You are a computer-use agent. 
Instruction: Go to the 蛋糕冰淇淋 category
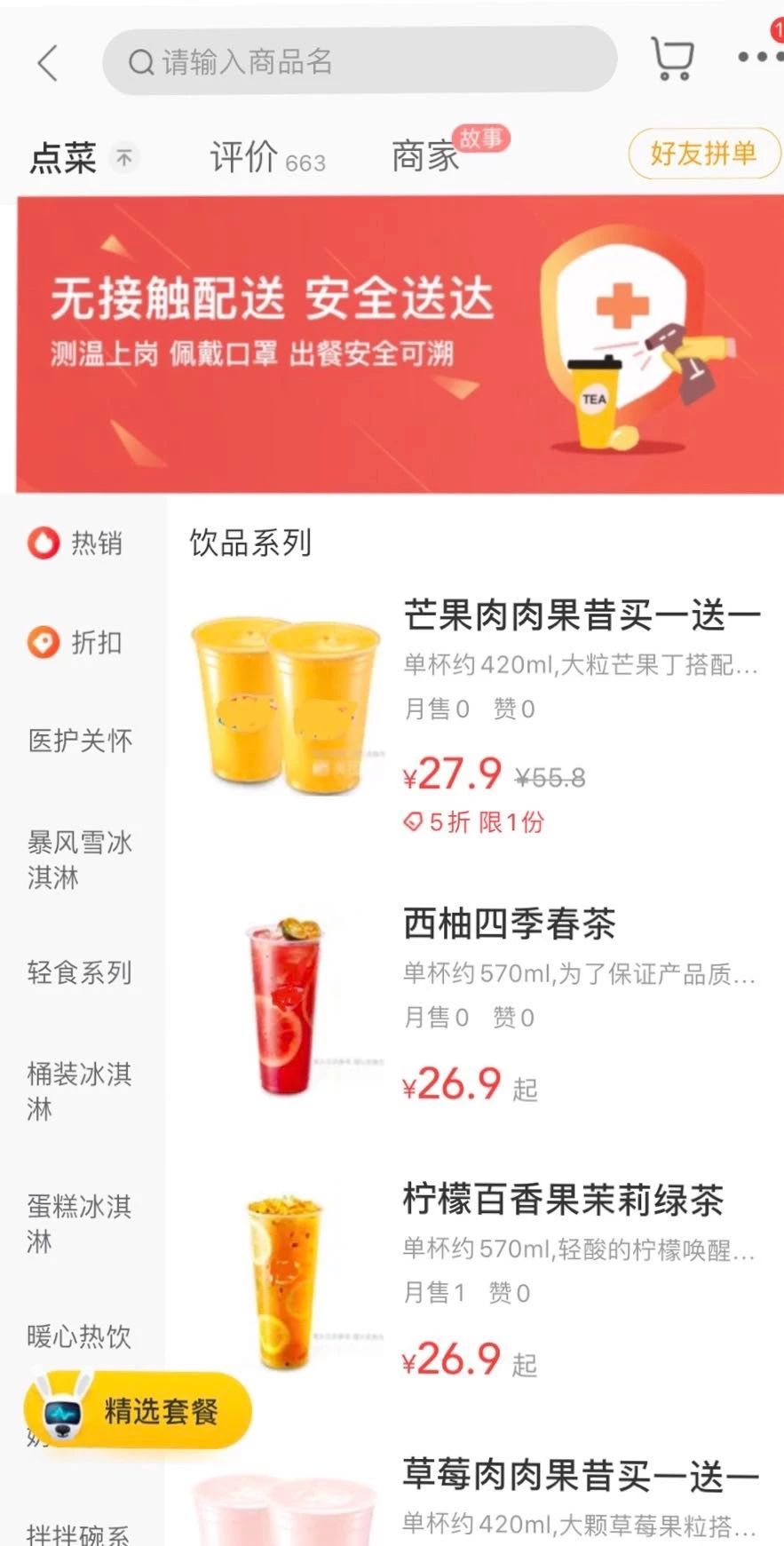(79, 1224)
